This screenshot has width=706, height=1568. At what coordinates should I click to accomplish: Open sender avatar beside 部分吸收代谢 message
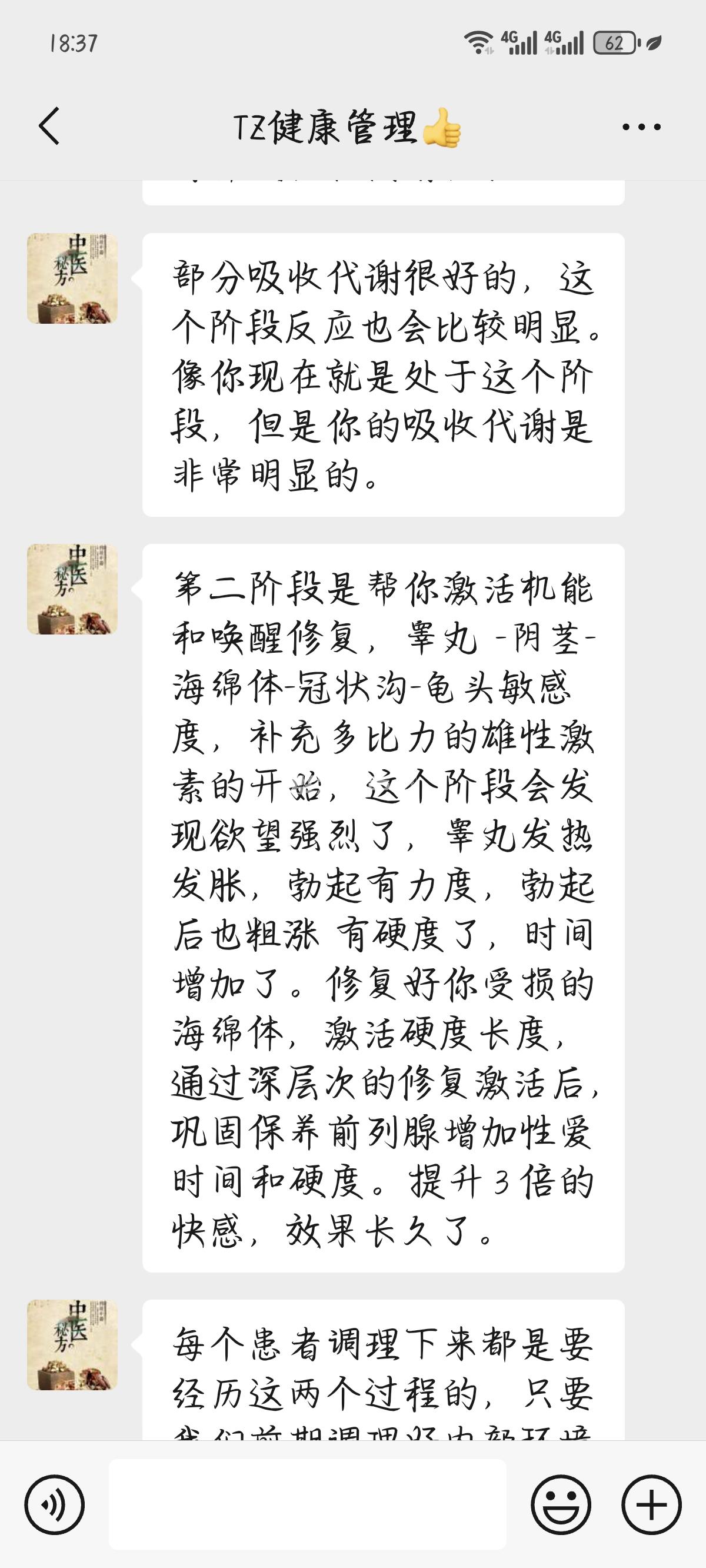(x=72, y=278)
